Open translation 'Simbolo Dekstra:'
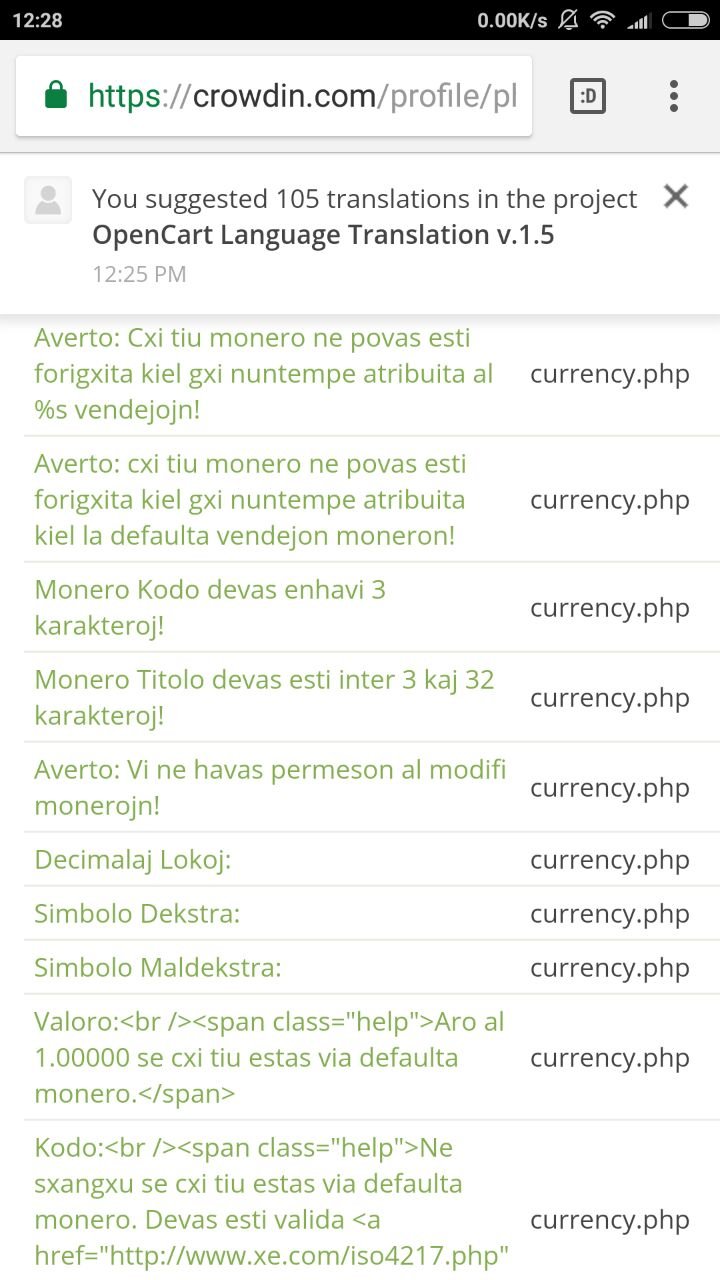 click(x=137, y=914)
